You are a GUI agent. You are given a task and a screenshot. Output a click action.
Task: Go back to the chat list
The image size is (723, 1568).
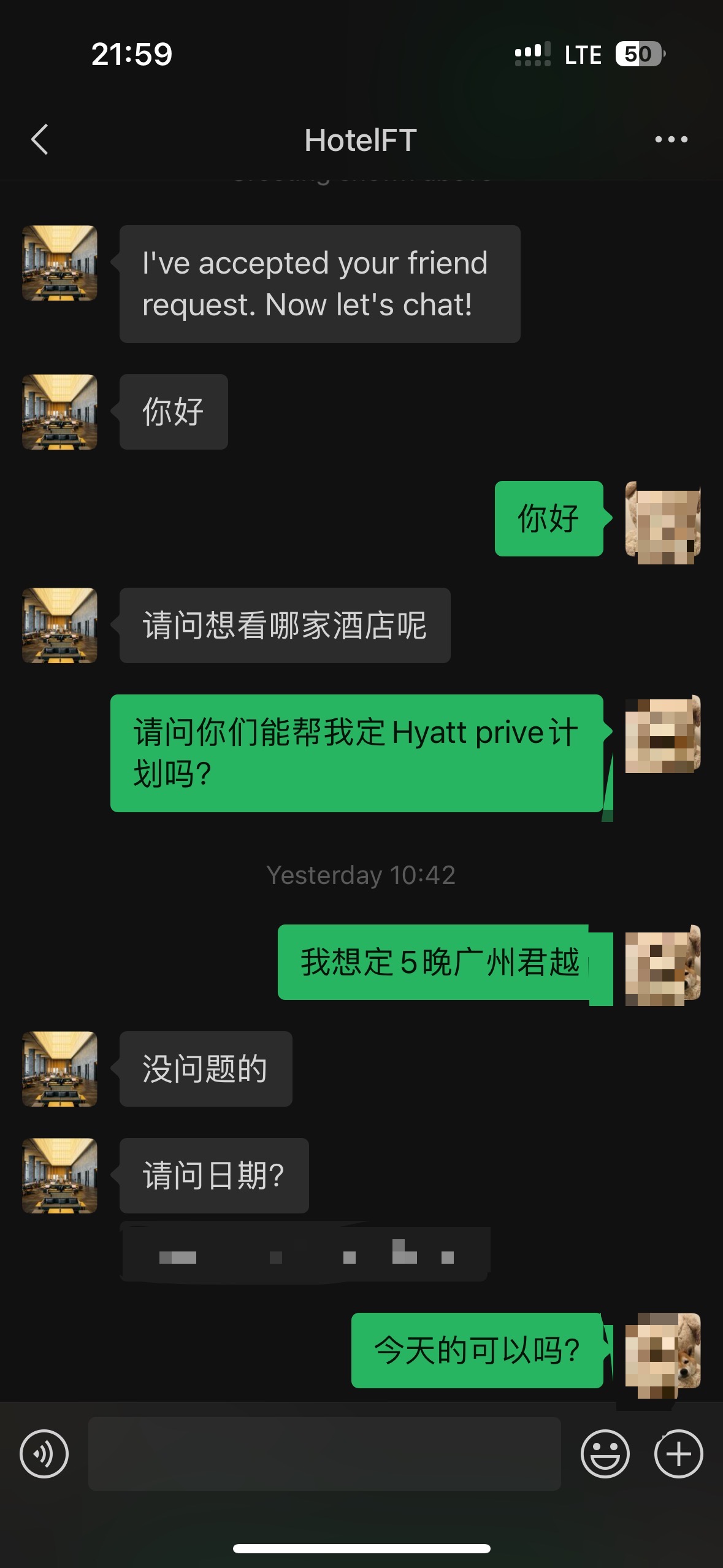click(x=40, y=139)
